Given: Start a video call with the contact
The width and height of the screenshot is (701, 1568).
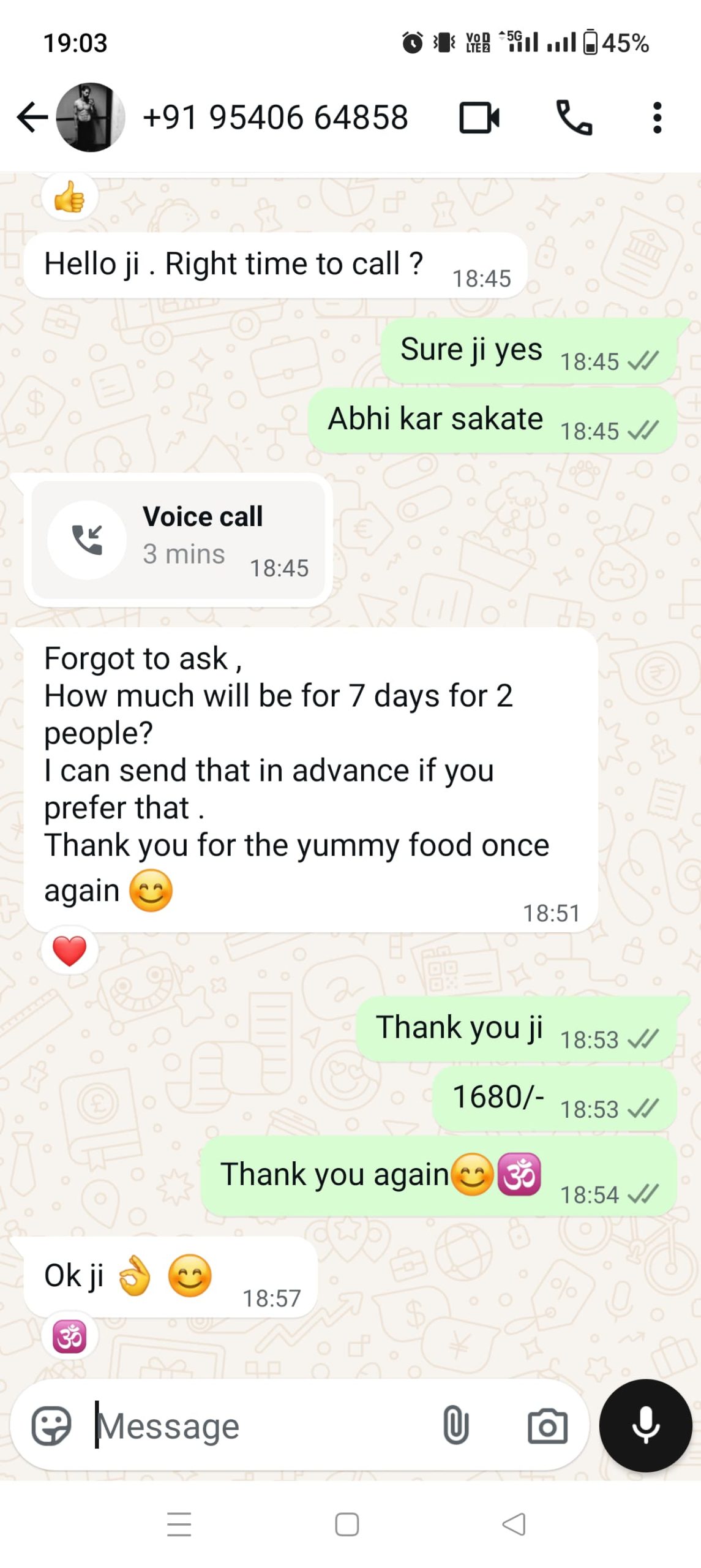Looking at the screenshot, I should pos(480,116).
